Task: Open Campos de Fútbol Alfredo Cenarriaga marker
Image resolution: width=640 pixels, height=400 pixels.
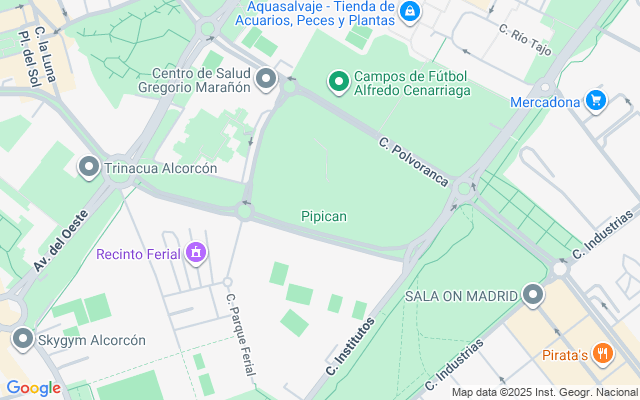Action: tap(338, 82)
